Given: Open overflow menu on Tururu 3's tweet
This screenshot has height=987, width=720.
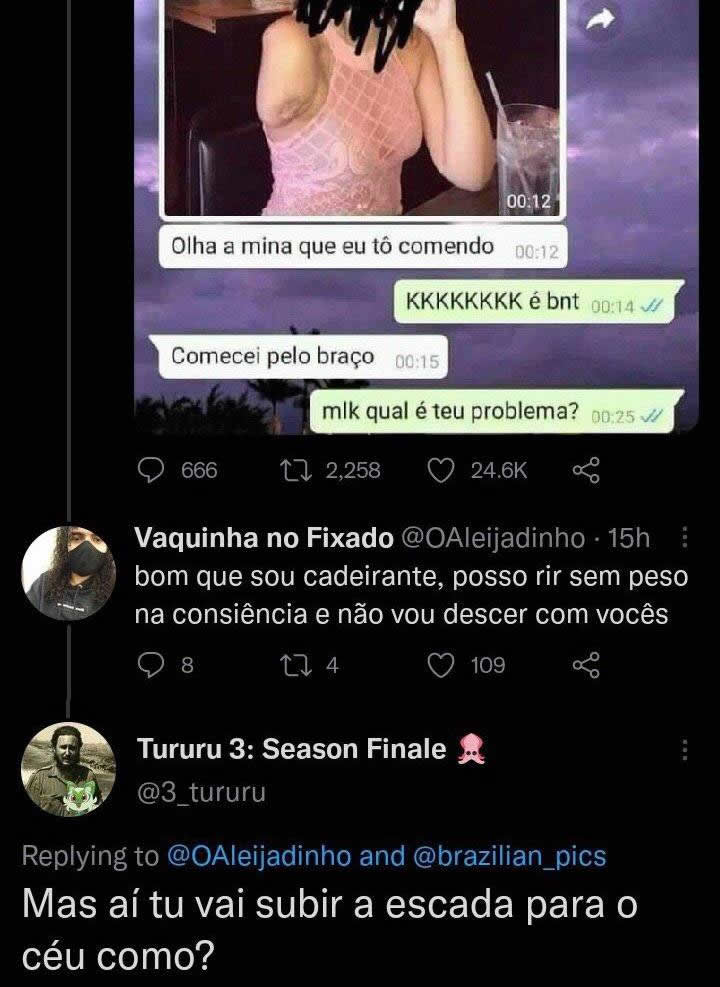Looking at the screenshot, I should coord(685,749).
